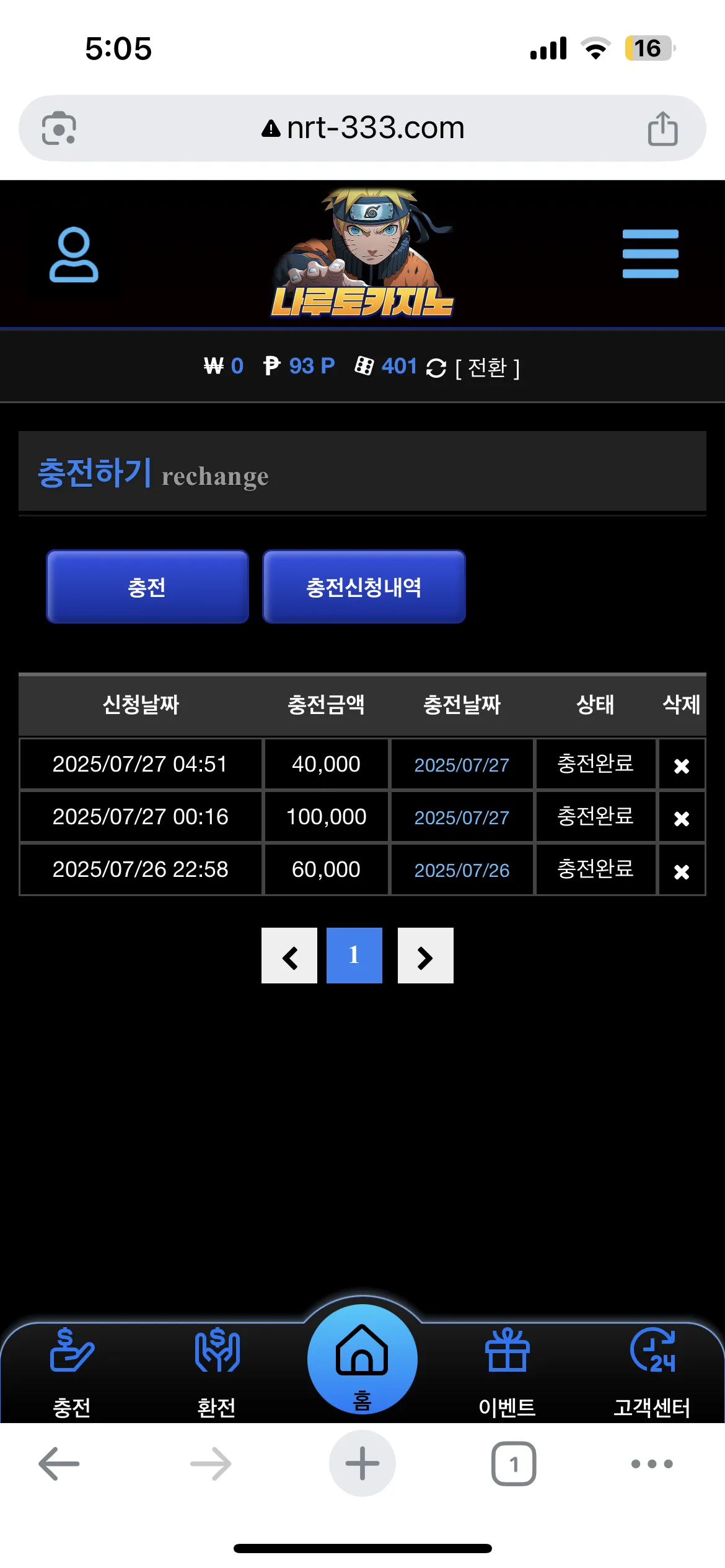This screenshot has height=1568, width=725.
Task: Go to the previous page of results
Action: 289,956
